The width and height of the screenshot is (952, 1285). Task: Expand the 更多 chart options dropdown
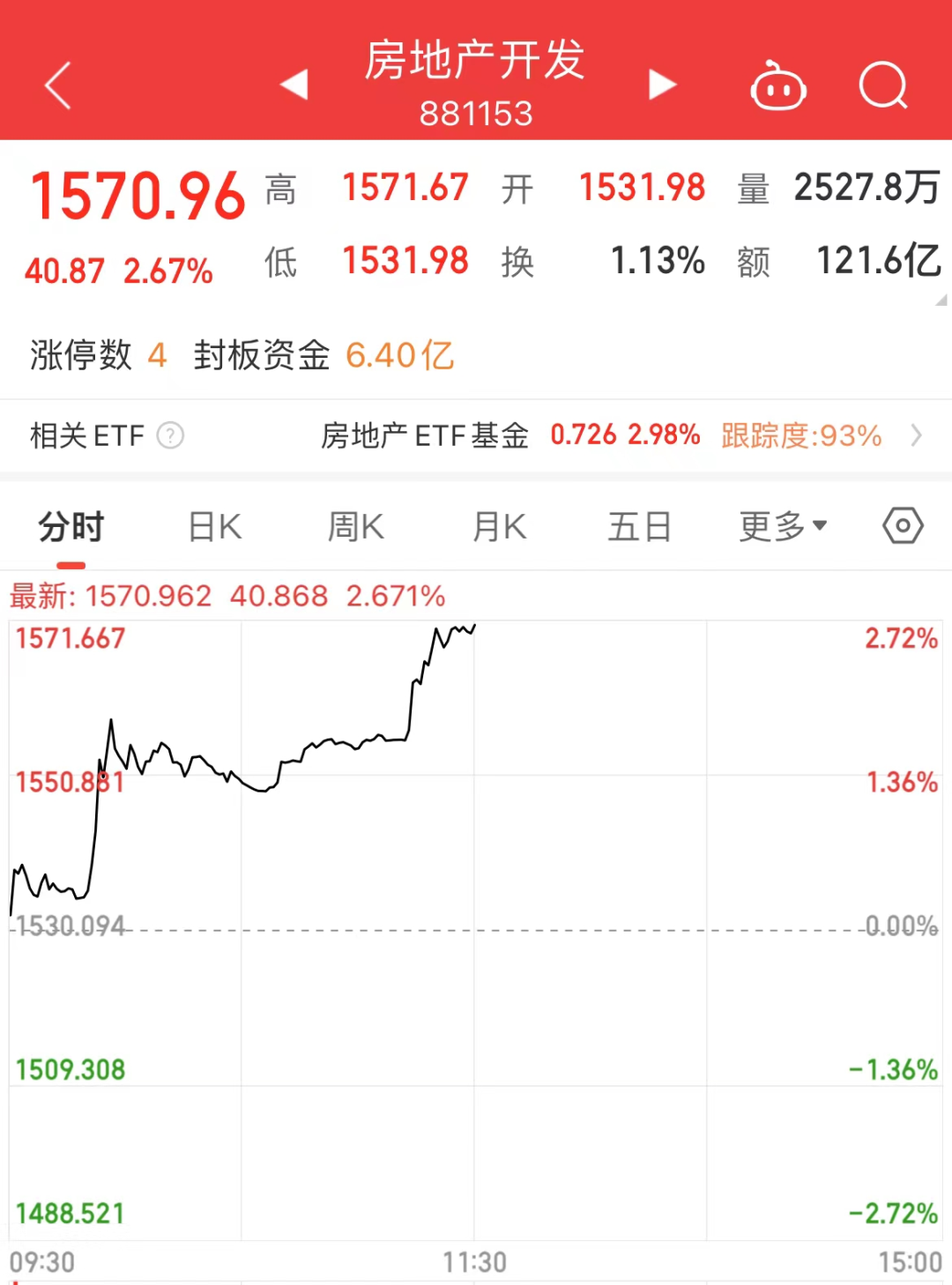tap(783, 527)
